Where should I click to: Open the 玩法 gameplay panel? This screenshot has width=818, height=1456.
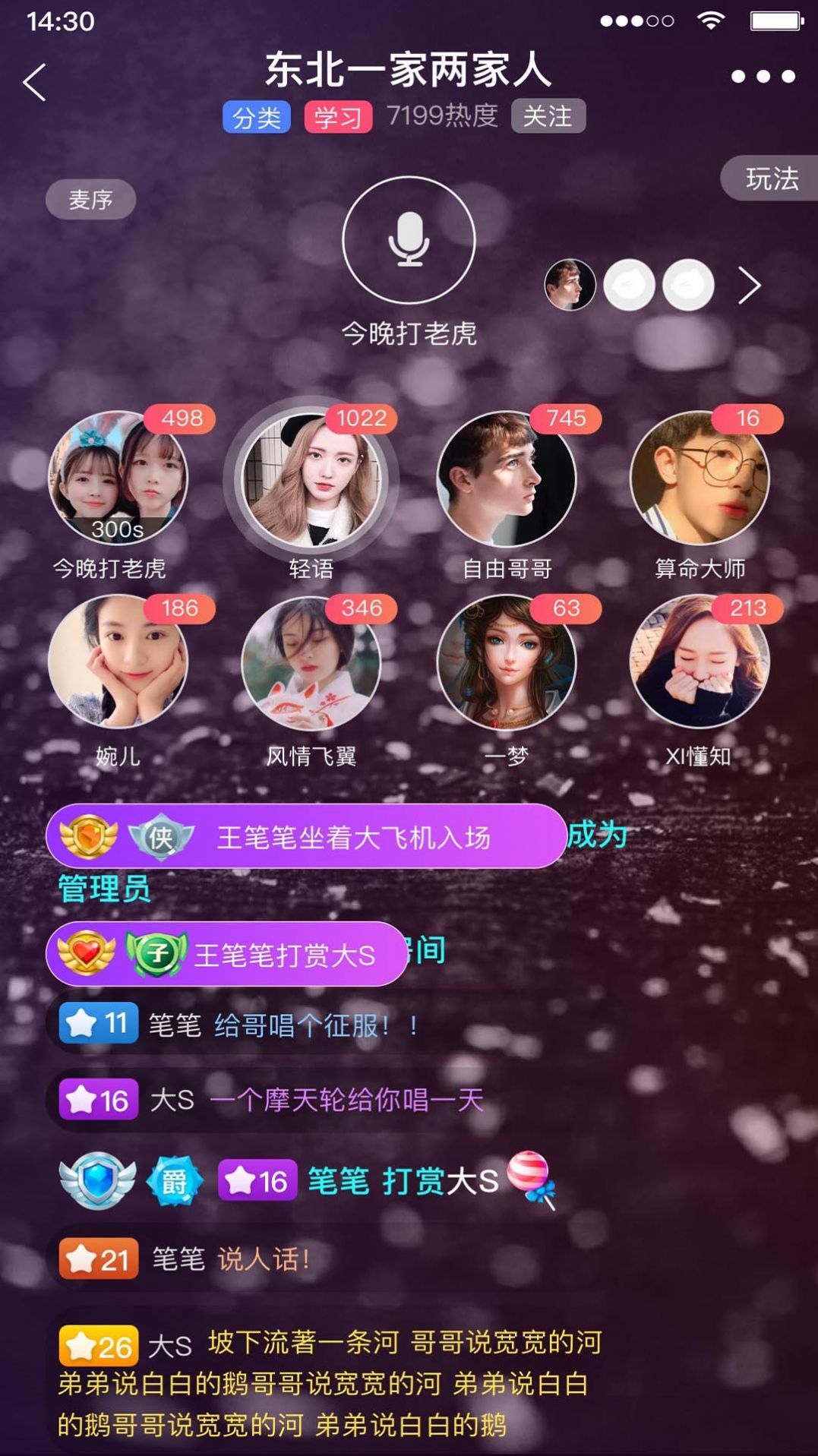(x=770, y=179)
